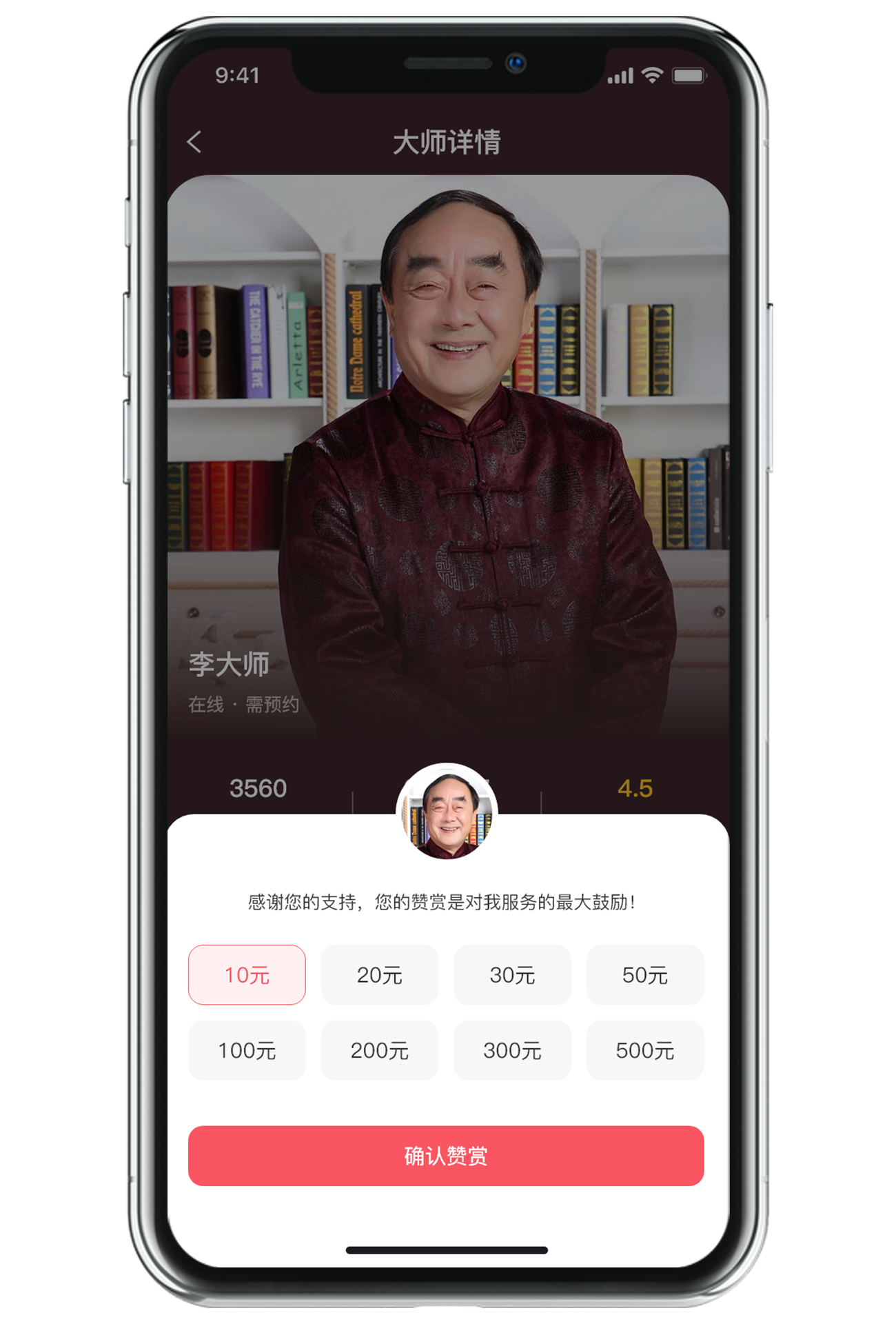Pick the 30元 reward option
Image resolution: width=896 pixels, height=1324 pixels.
pyautogui.click(x=512, y=974)
